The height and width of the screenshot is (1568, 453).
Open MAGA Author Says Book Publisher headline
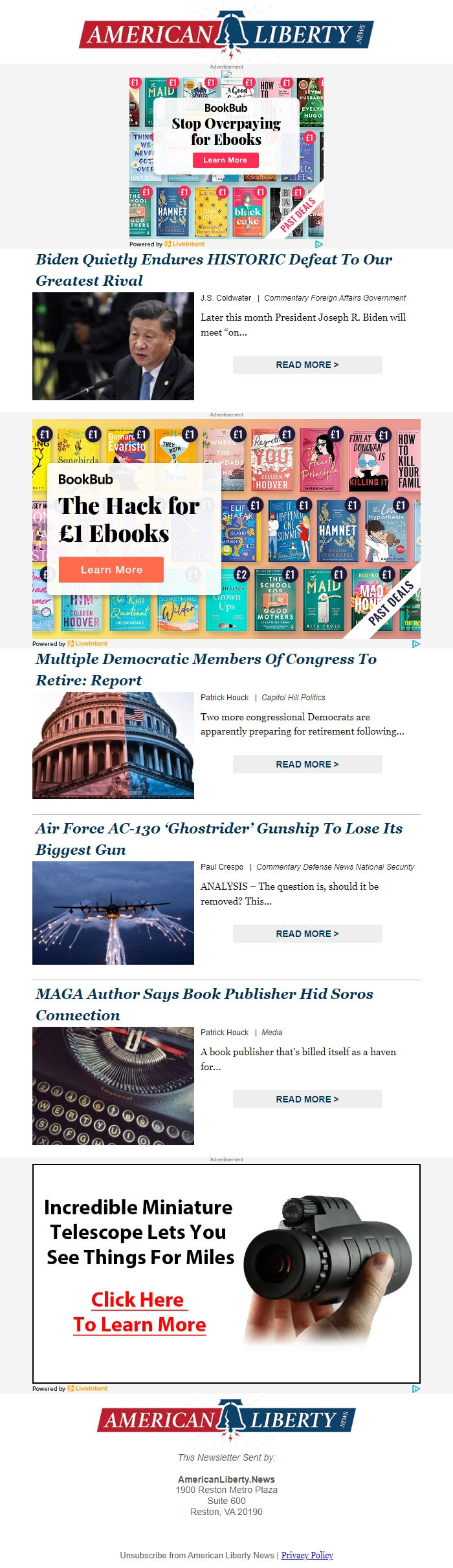[204, 1004]
